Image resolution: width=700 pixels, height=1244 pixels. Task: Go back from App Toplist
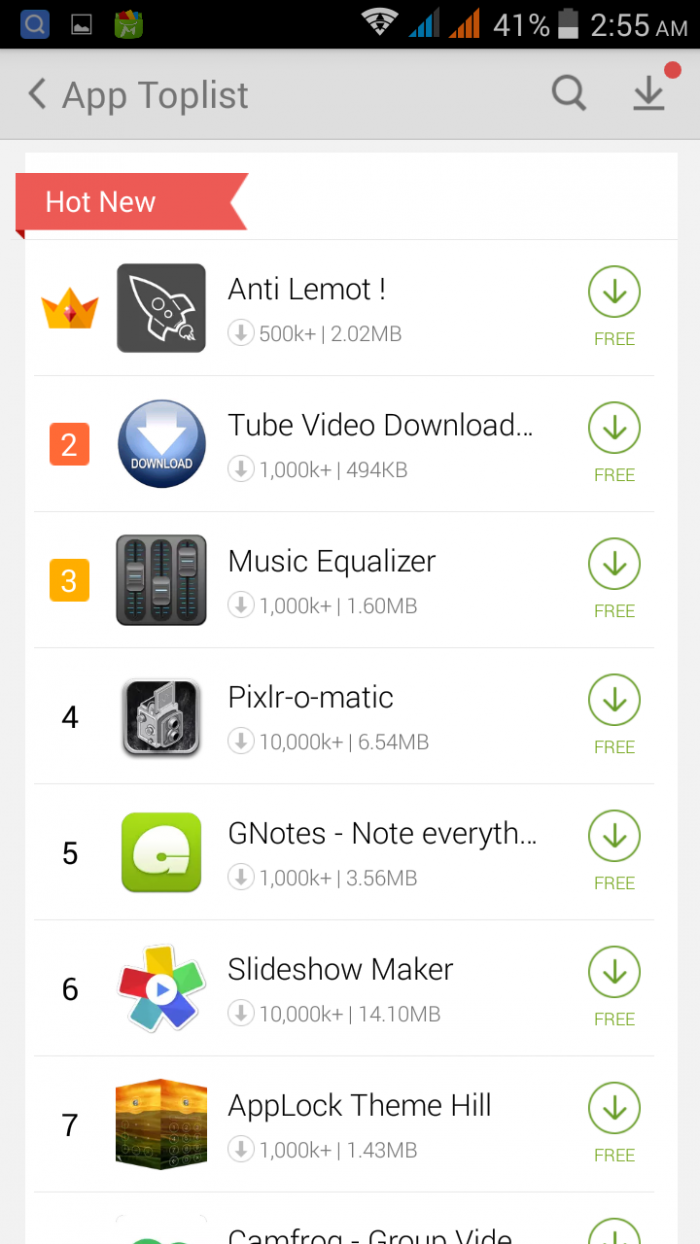38,95
